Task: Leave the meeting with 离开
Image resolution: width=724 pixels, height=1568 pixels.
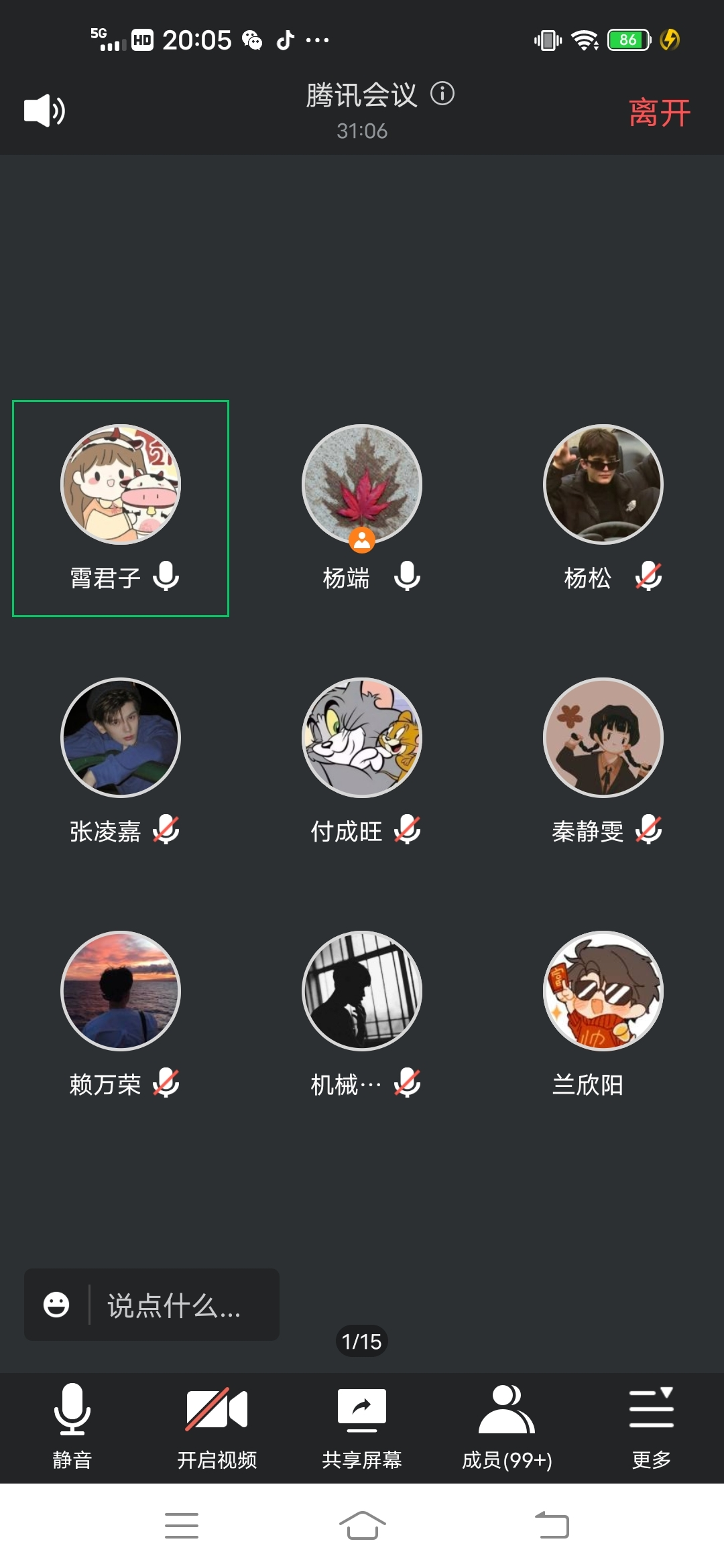Action: point(659,113)
